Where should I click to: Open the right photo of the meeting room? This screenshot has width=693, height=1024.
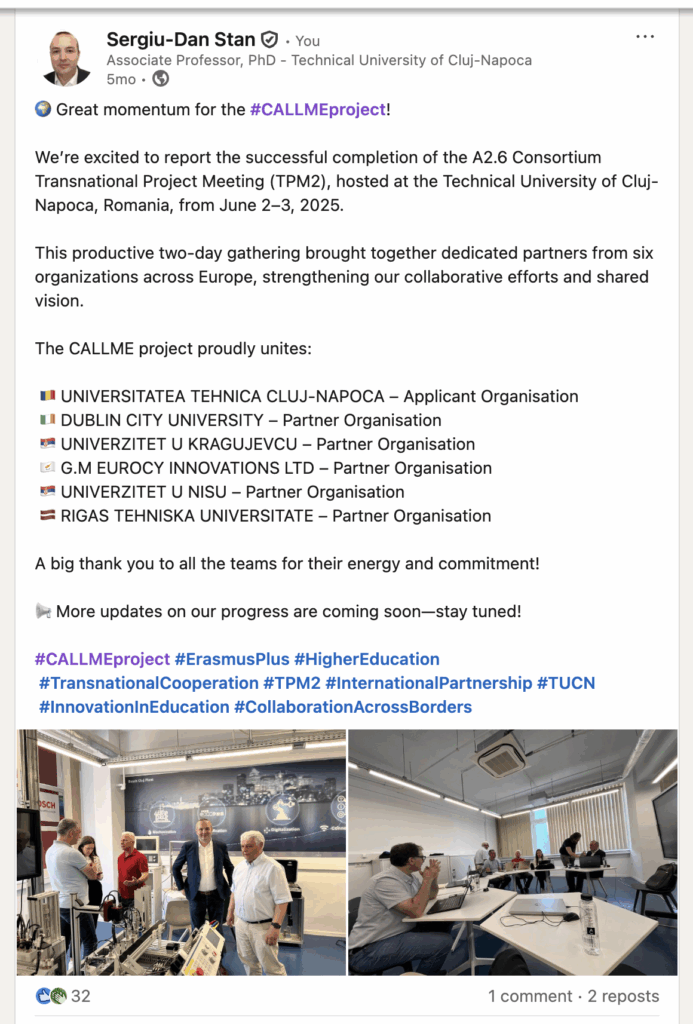pyautogui.click(x=512, y=852)
